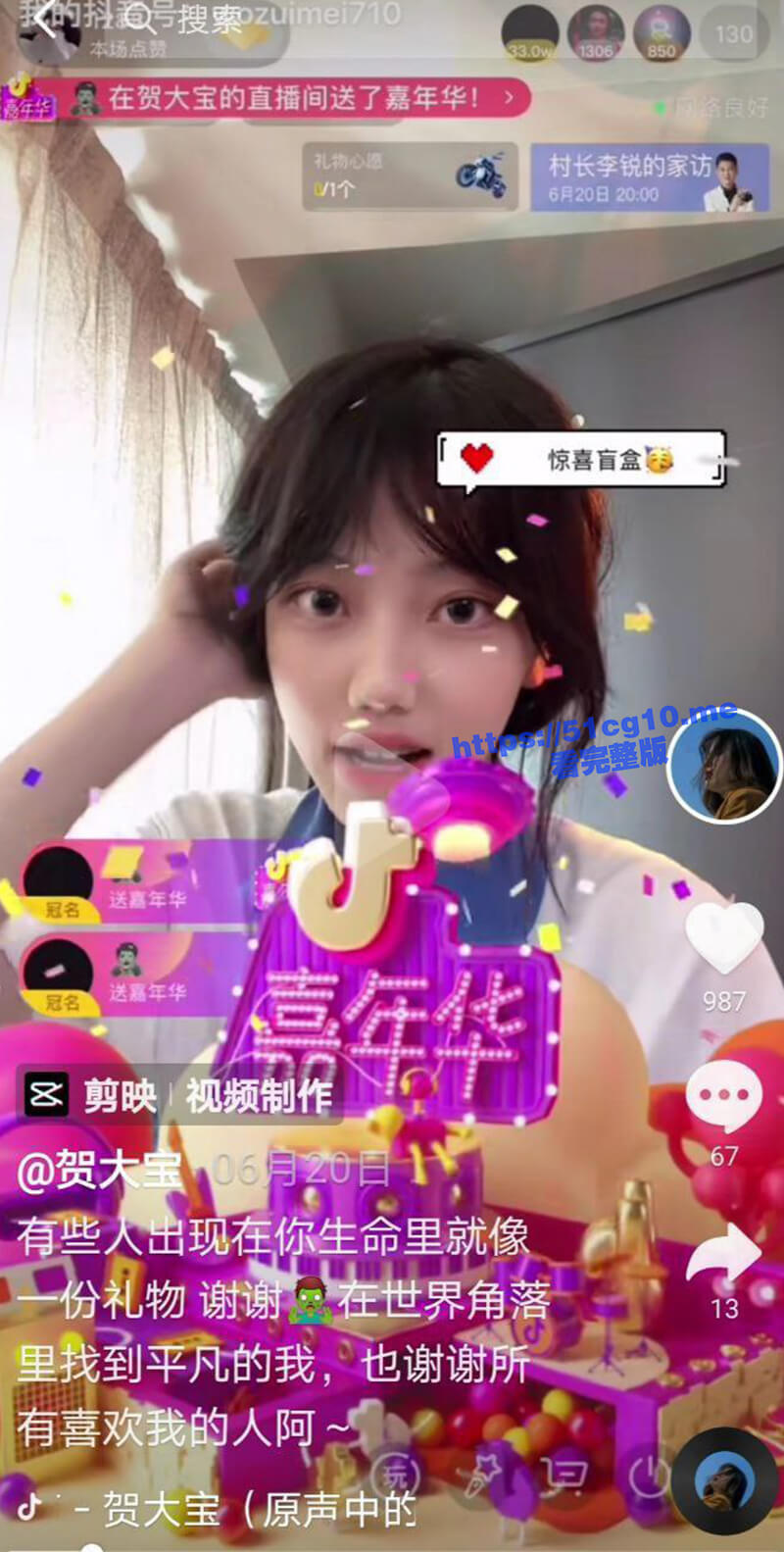This screenshot has width=784, height=1552.
Task: Open the creator's round avatar profile
Action: [x=724, y=766]
